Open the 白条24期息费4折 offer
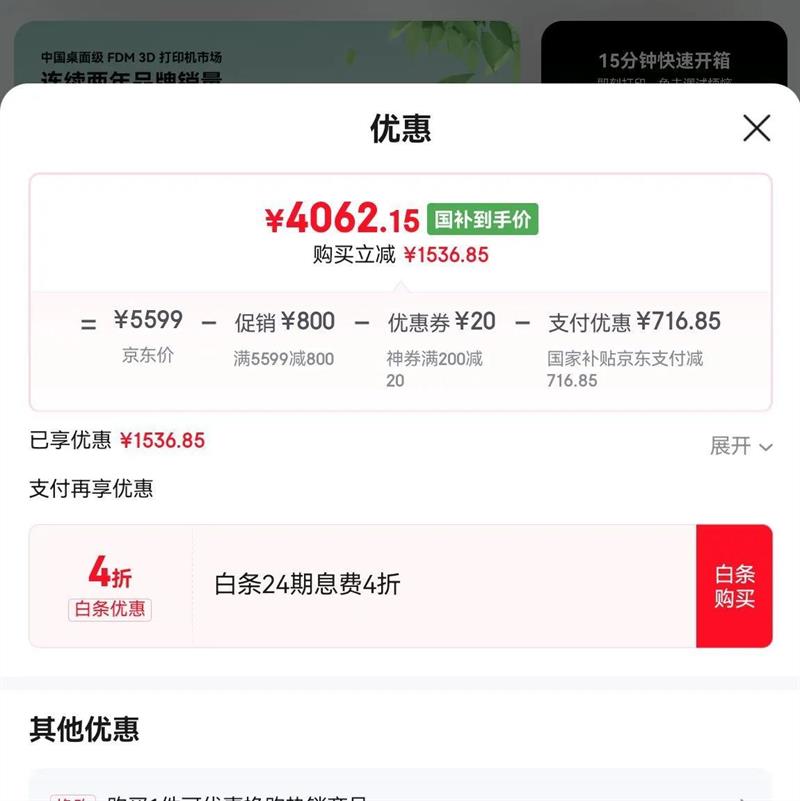This screenshot has width=800, height=801. click(x=400, y=585)
